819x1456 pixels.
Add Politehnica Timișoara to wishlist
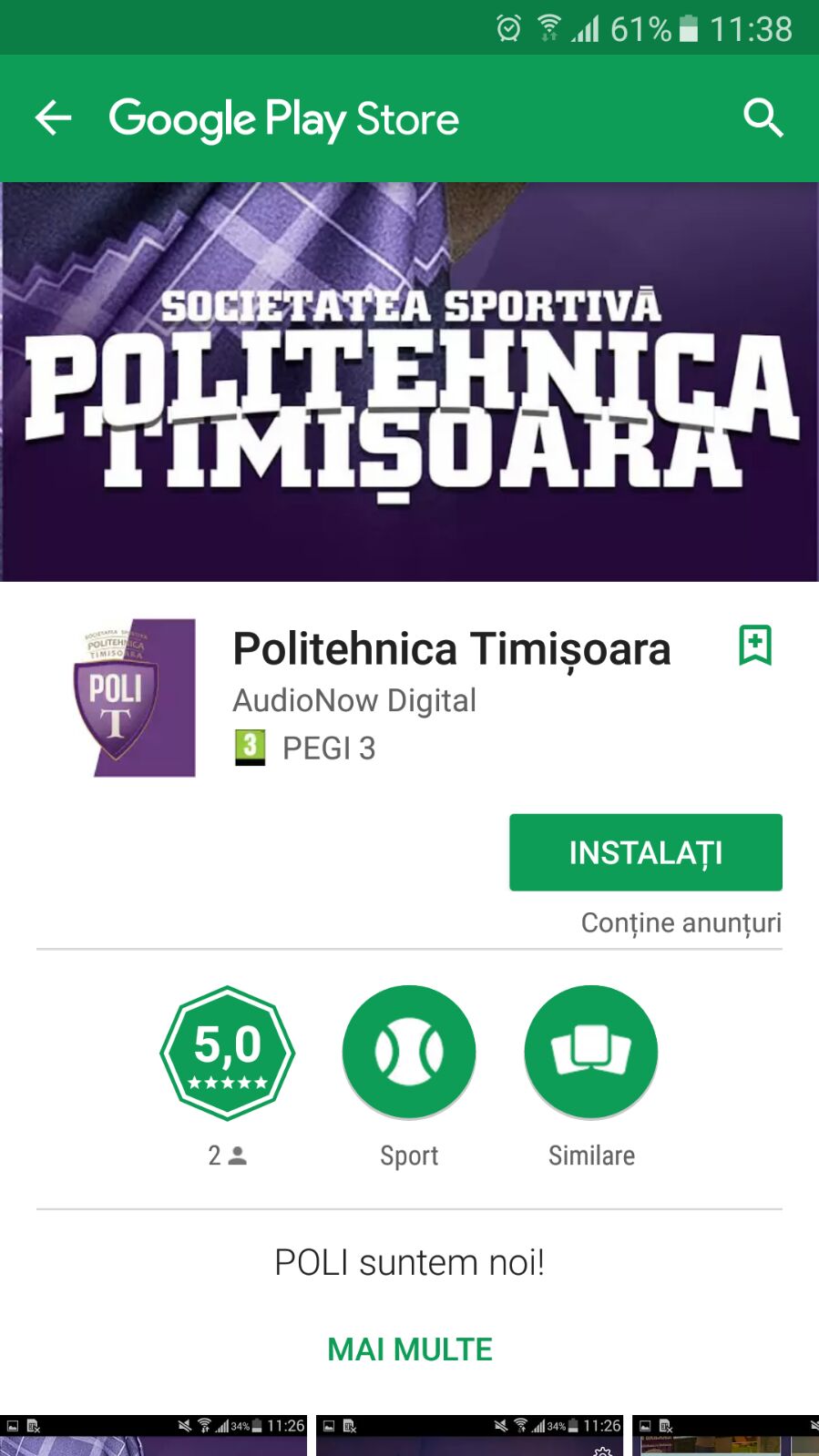(x=754, y=646)
